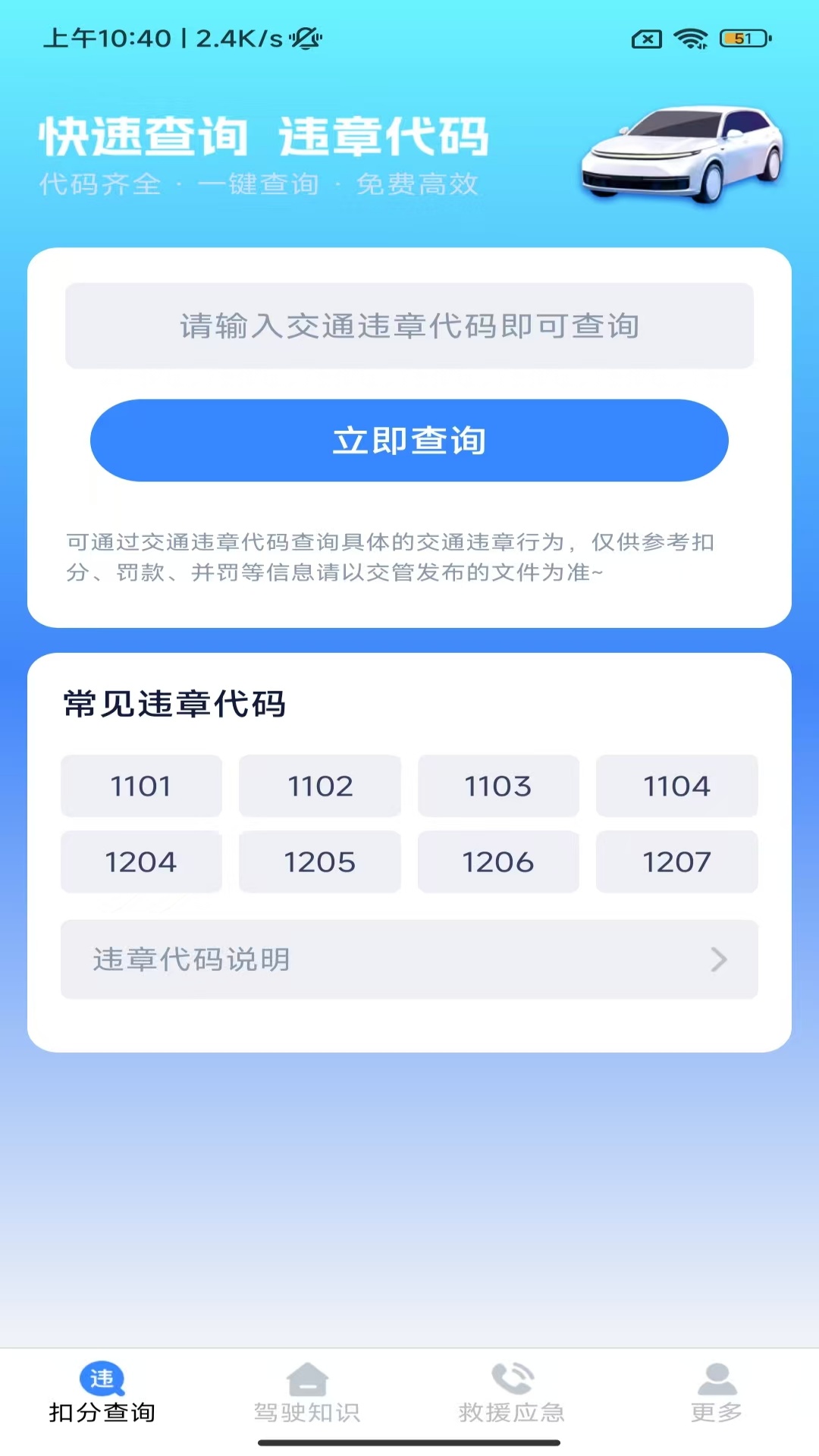The width and height of the screenshot is (819, 1456).
Task: Tap the 救援应急 phone icon
Action: pyautogui.click(x=510, y=1377)
